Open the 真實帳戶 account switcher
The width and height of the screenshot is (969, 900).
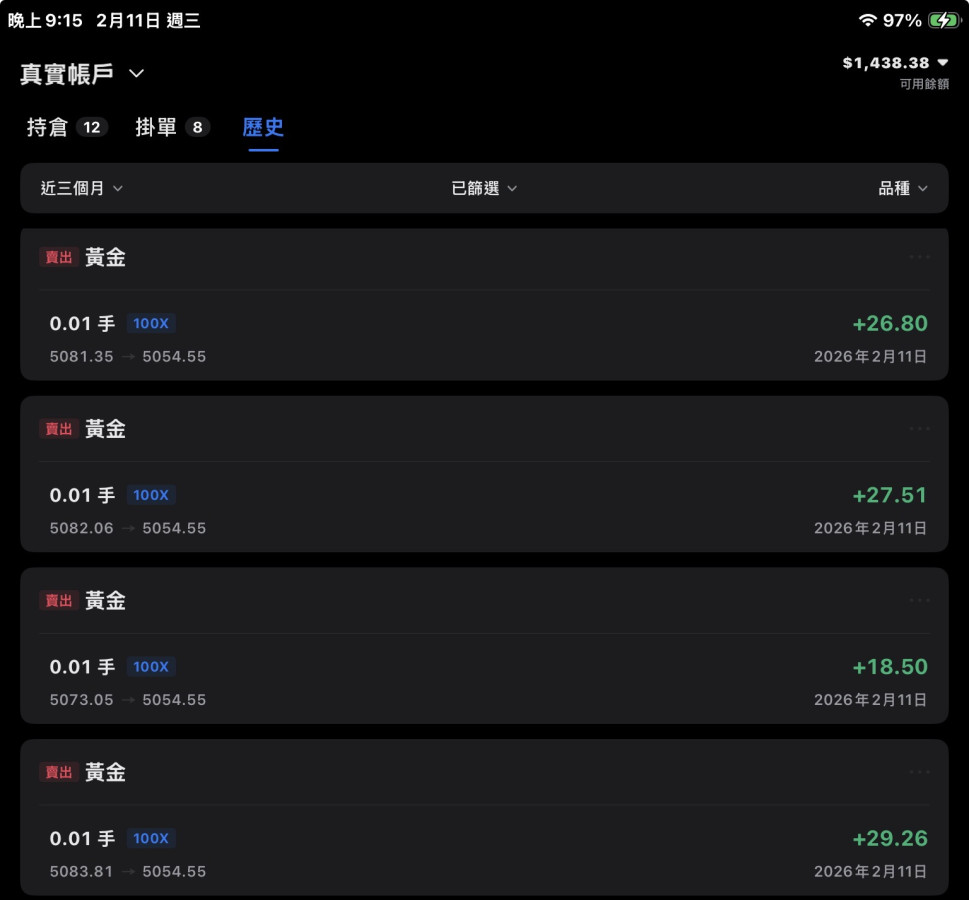[83, 74]
